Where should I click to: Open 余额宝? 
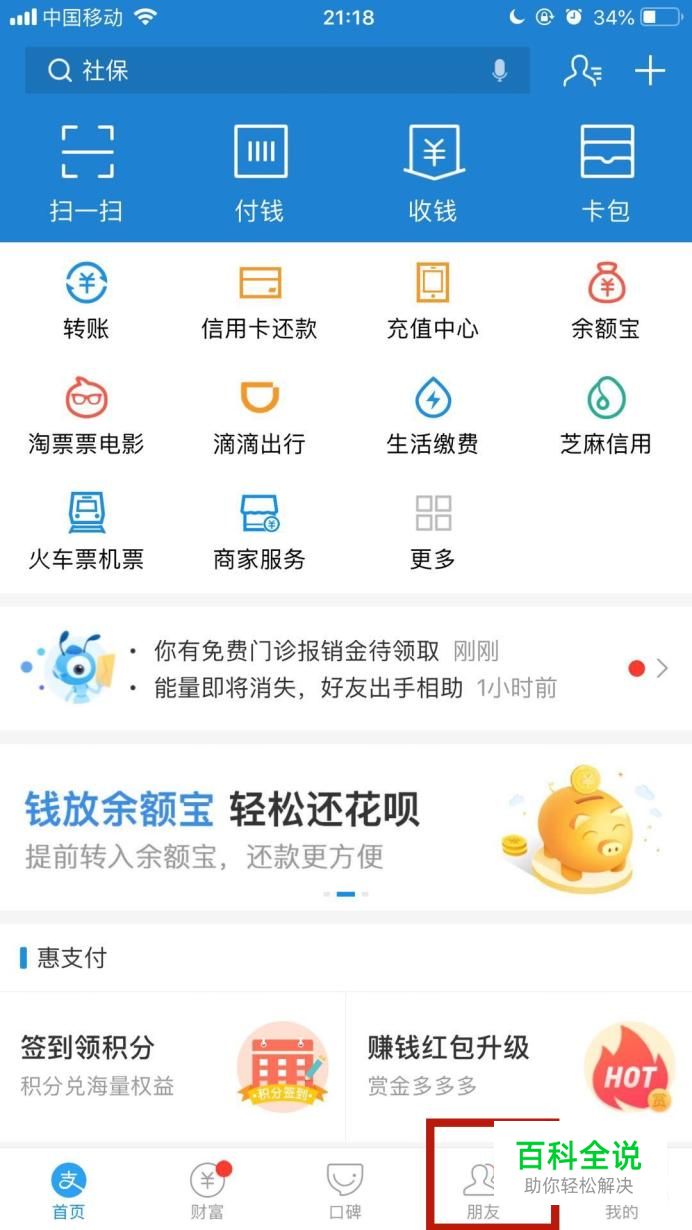pos(606,300)
